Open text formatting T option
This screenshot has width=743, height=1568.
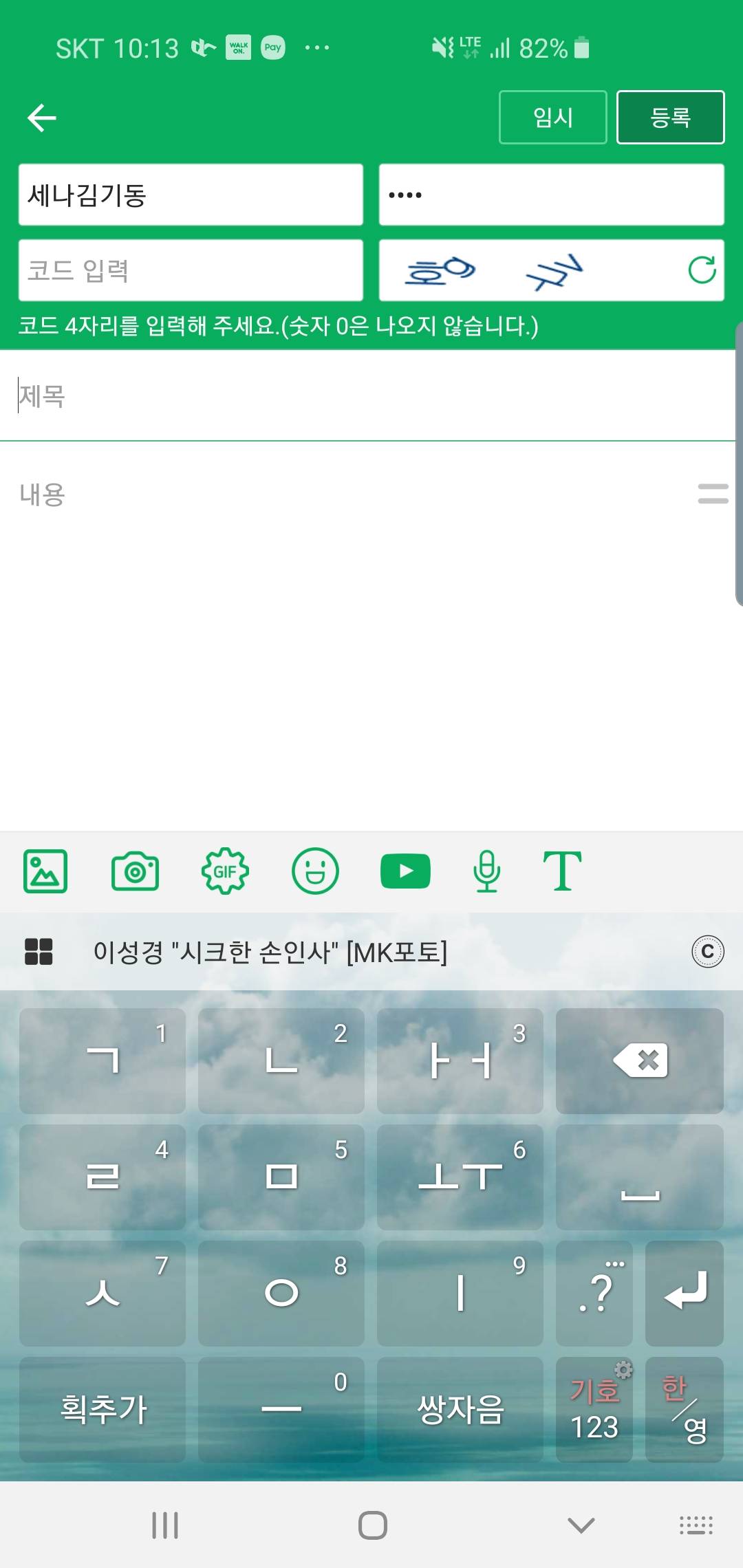pyautogui.click(x=562, y=871)
